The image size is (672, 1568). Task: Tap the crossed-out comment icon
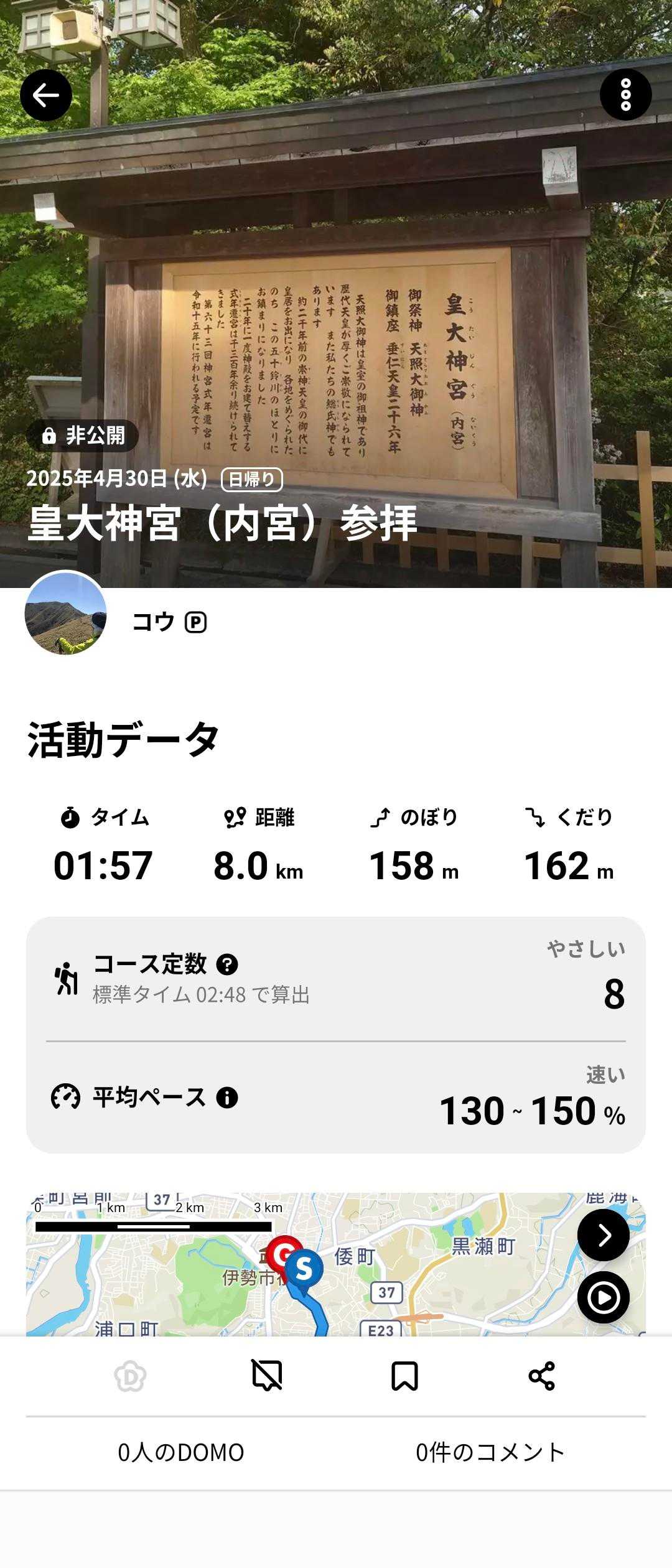click(267, 1376)
